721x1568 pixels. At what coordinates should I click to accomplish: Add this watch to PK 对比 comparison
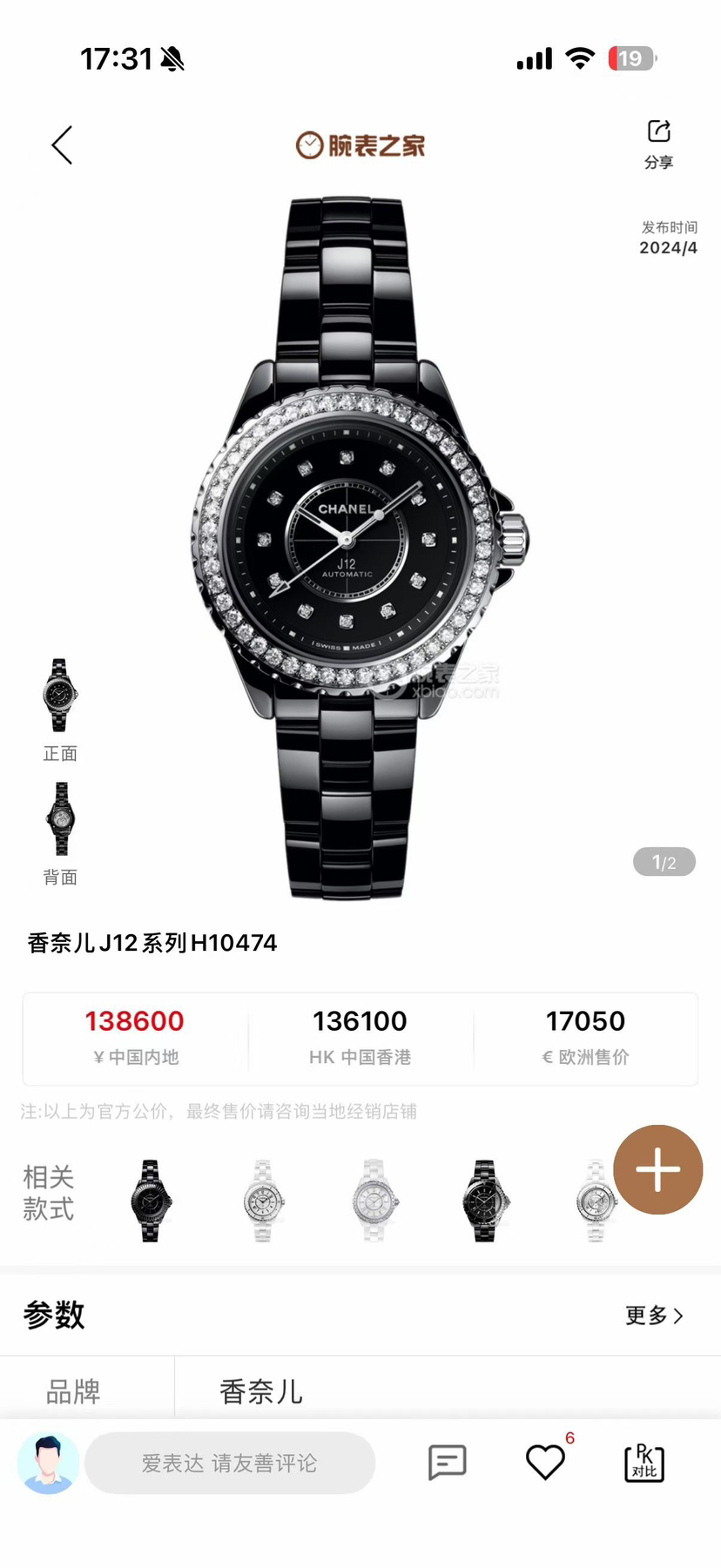pyautogui.click(x=644, y=1463)
